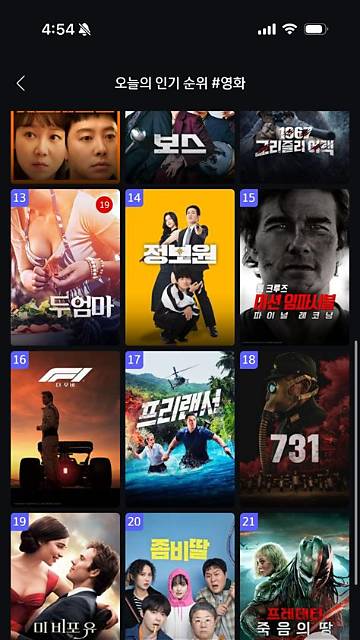The image size is (360, 640).
Task: Open rank 17 movie 프리랜서
Action: point(180,429)
